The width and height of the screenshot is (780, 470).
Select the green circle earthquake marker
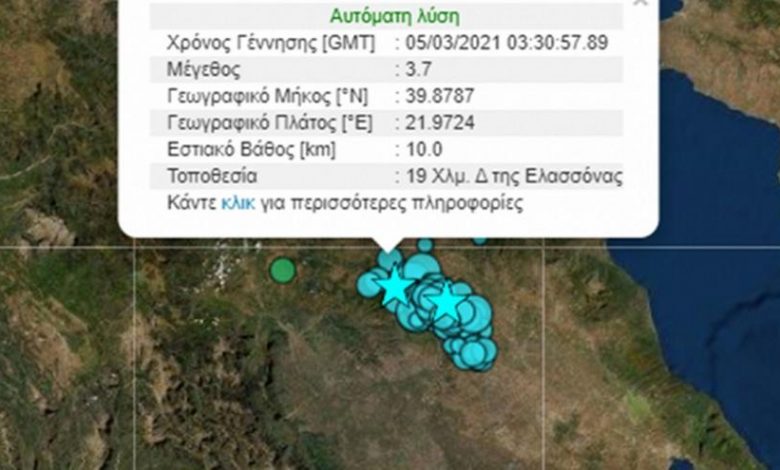click(x=283, y=270)
